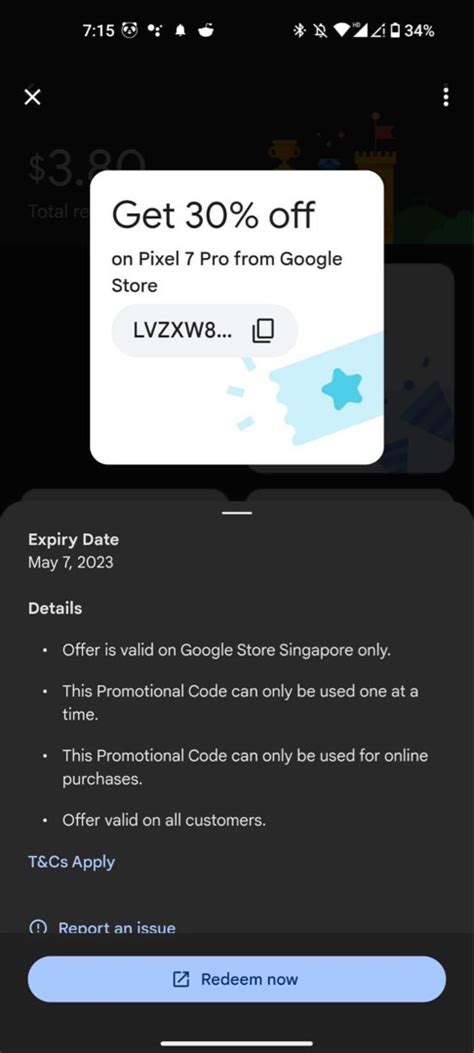Open the three-dot overflow menu
Viewport: 474px width, 1053px height.
coord(446,97)
